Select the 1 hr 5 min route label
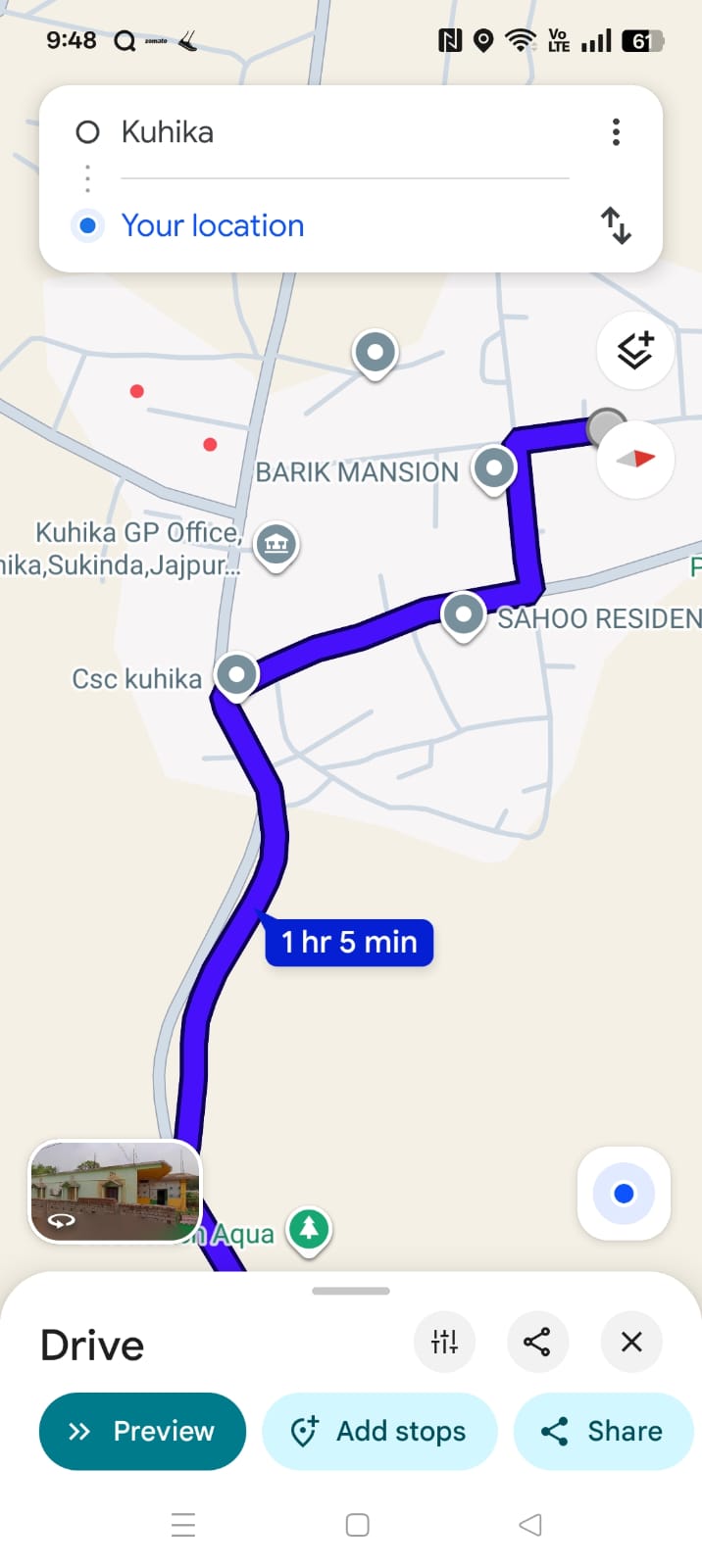702x1568 pixels. pos(349,942)
